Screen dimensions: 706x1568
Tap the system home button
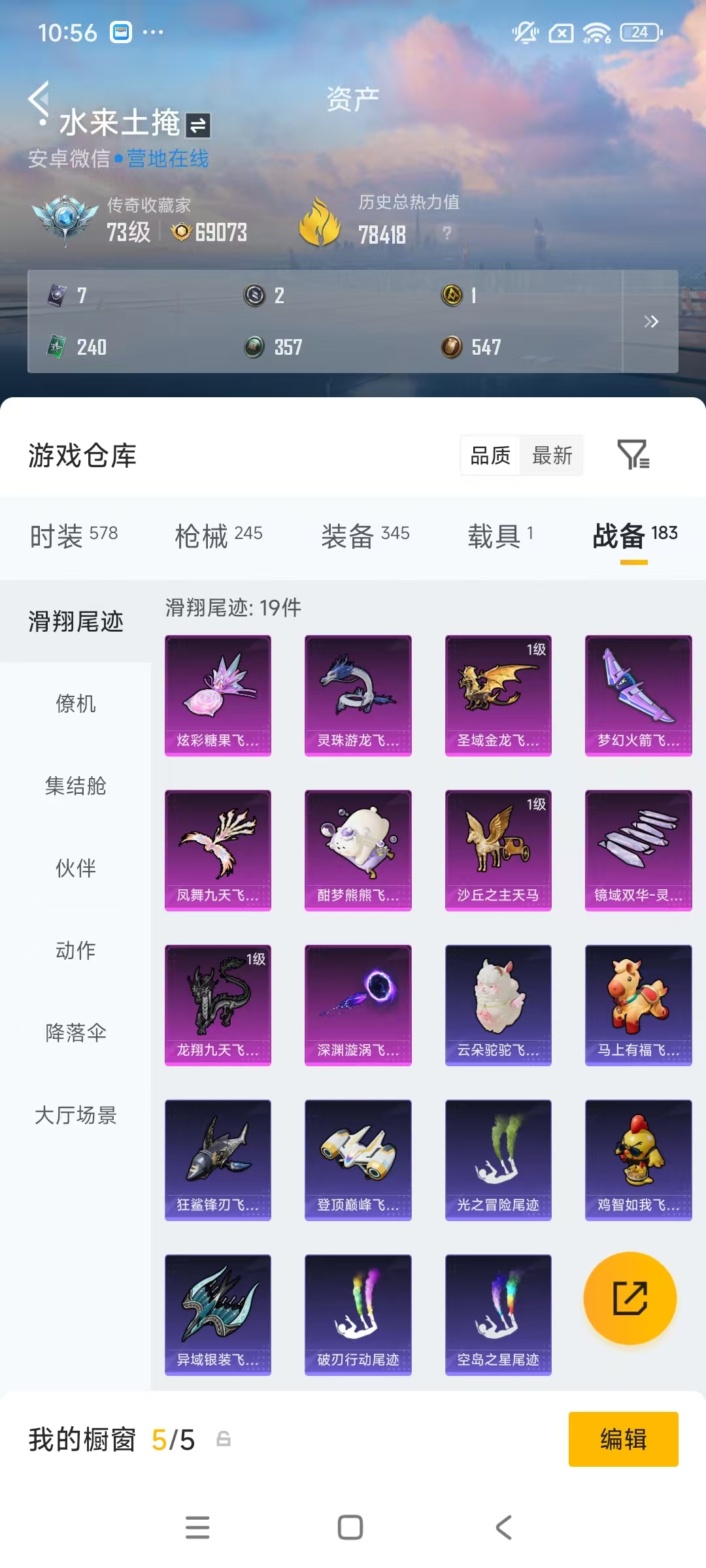pos(350,1527)
